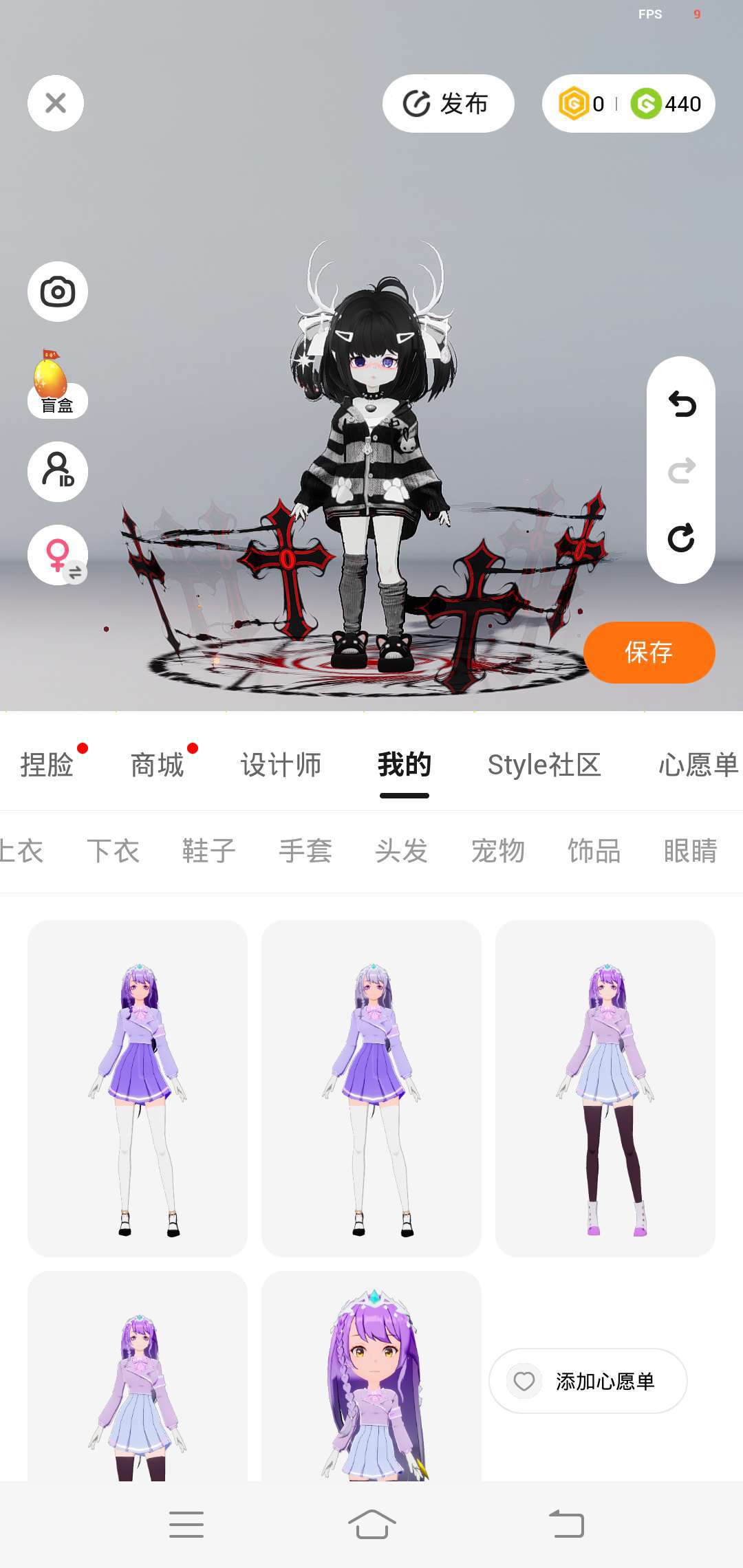
Task: Reset avatar with circular arrow
Action: (x=681, y=538)
